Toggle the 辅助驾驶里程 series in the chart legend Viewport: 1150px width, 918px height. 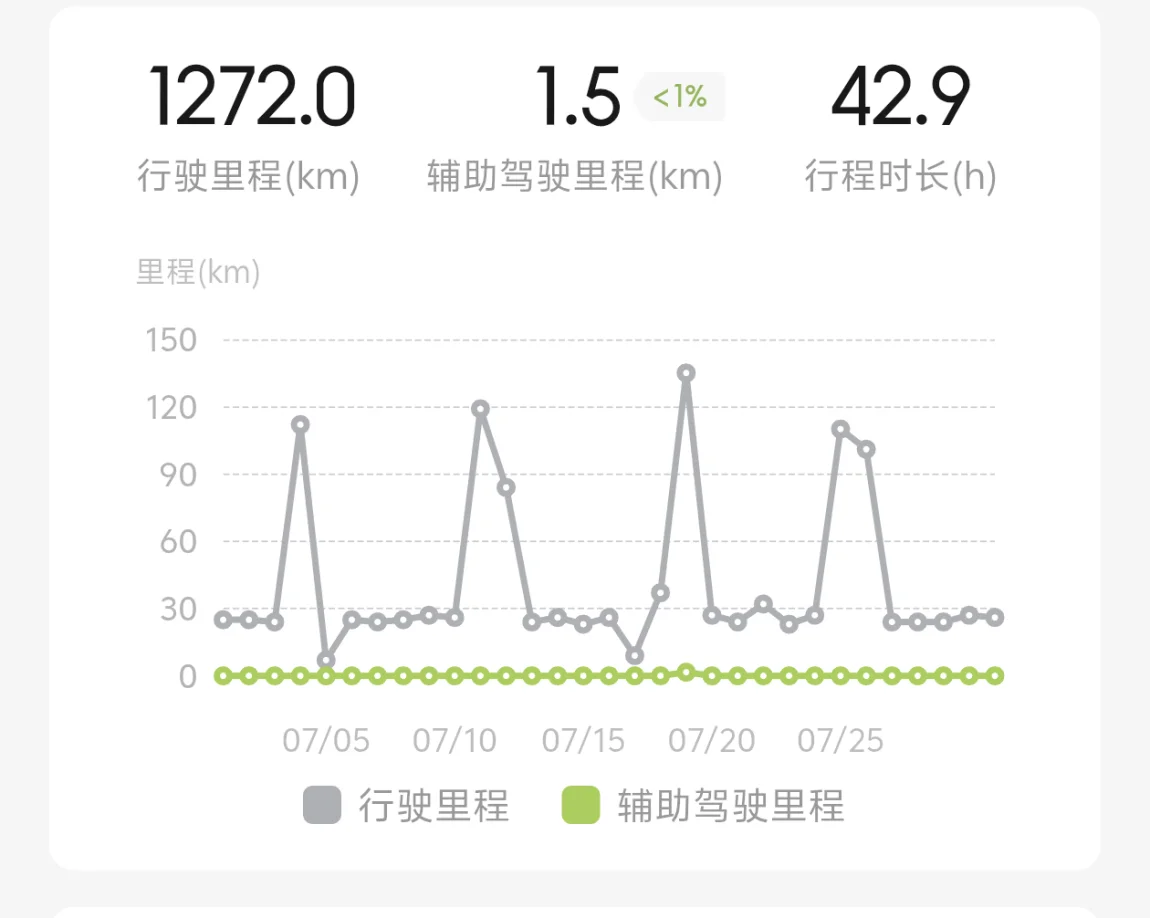703,805
